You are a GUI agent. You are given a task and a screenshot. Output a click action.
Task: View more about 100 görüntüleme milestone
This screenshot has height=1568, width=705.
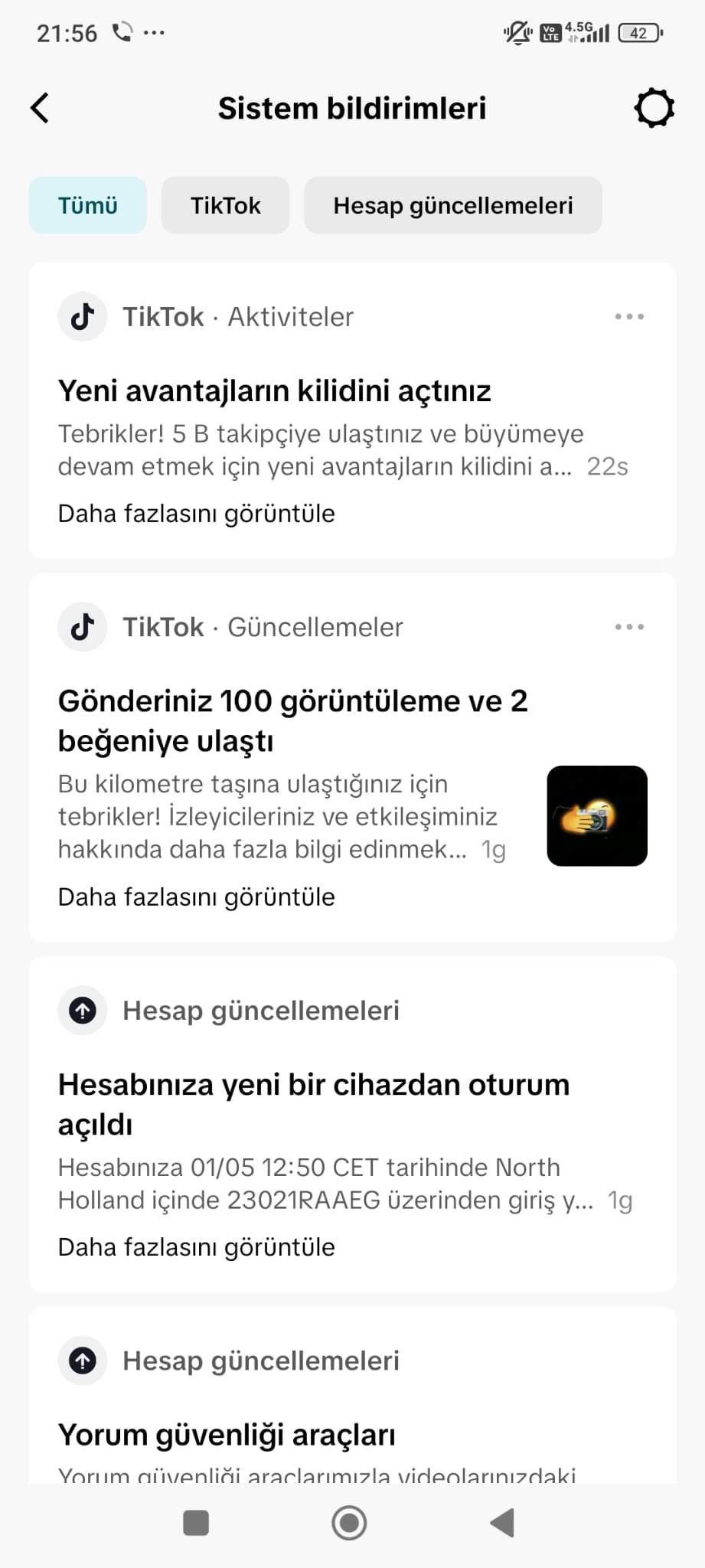pyautogui.click(x=197, y=897)
